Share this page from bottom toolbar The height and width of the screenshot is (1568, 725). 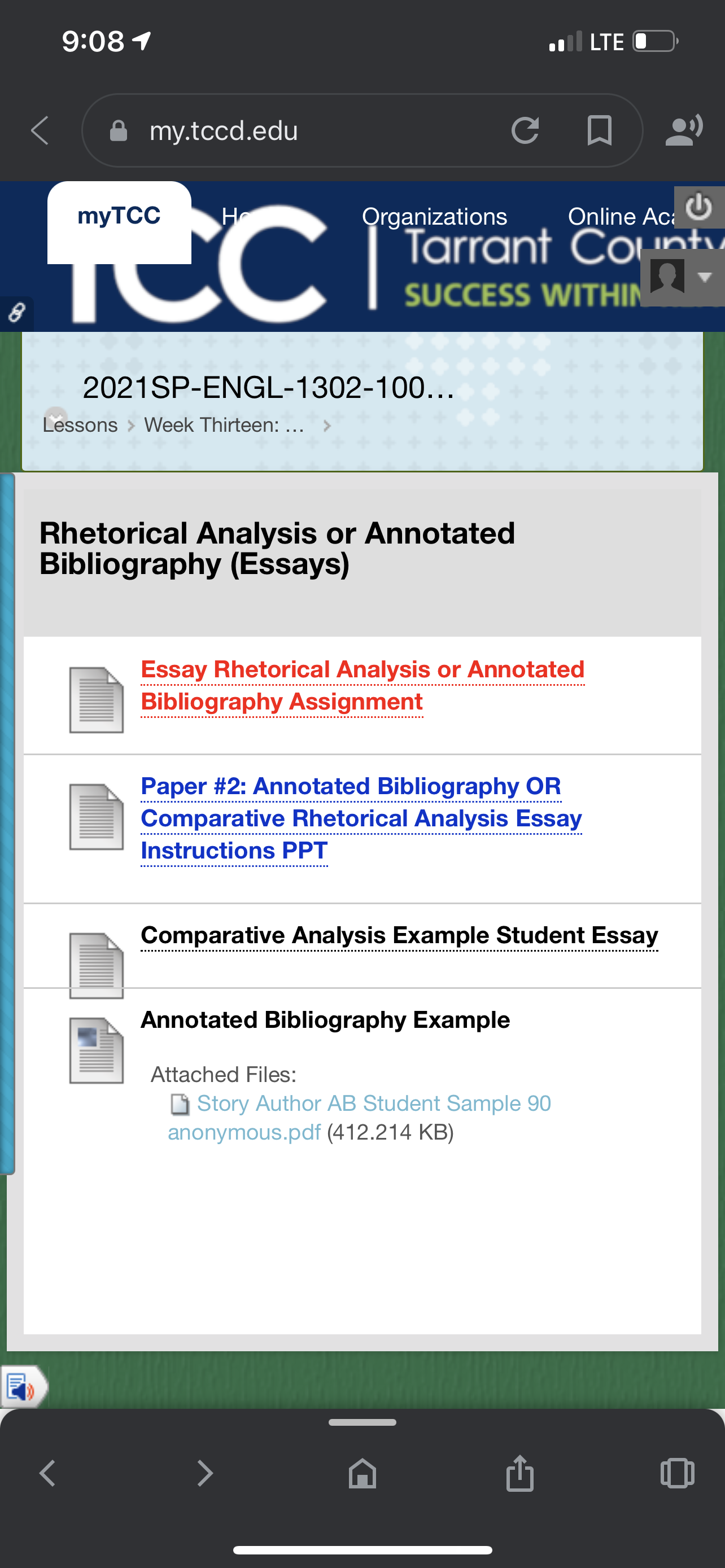tap(520, 1474)
